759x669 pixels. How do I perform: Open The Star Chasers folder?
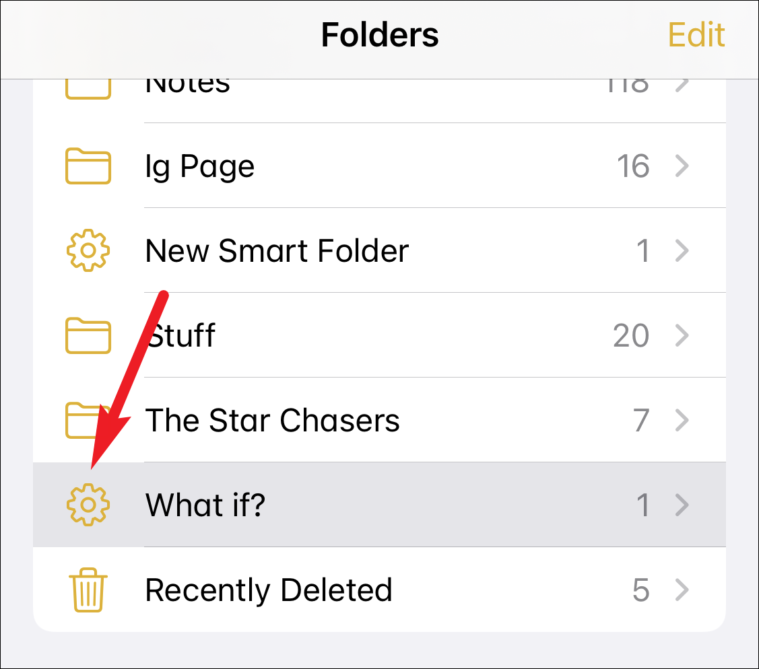pos(380,420)
